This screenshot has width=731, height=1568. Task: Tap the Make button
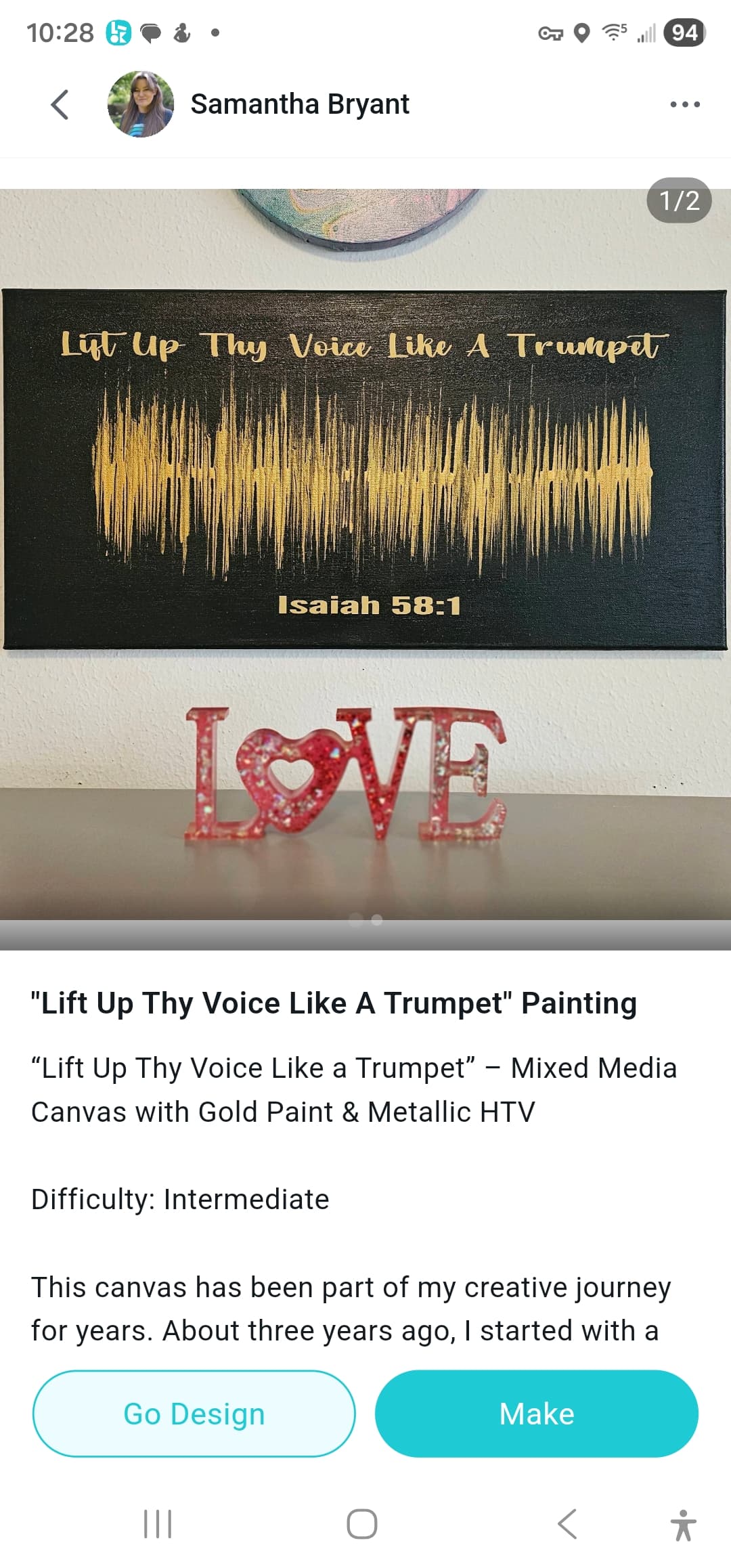point(537,1414)
